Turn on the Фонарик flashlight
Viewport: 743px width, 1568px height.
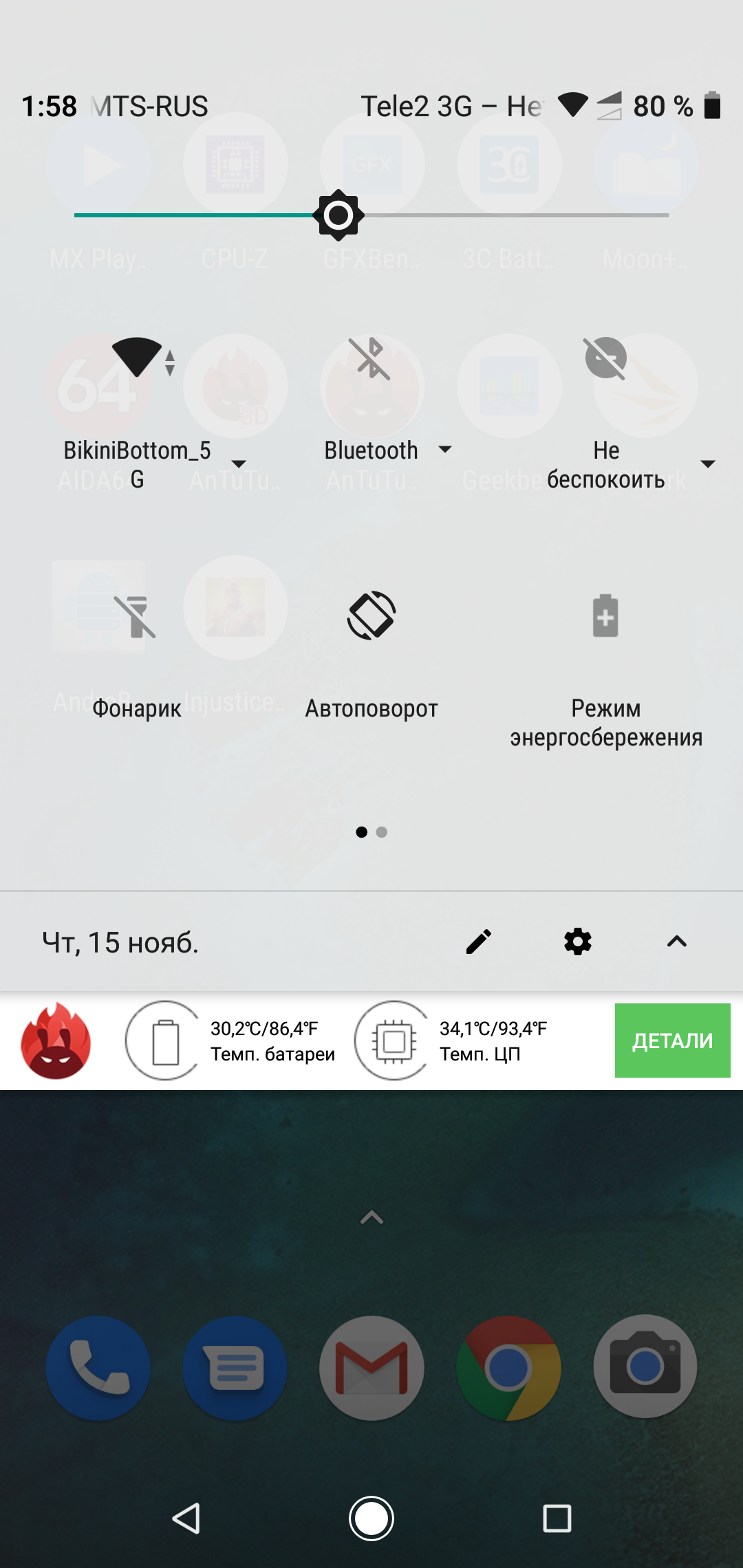pos(136,617)
